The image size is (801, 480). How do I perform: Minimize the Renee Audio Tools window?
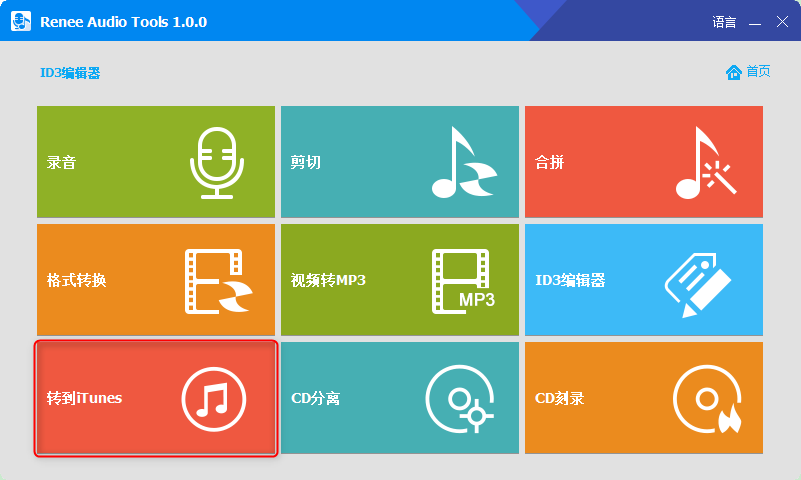click(755, 22)
